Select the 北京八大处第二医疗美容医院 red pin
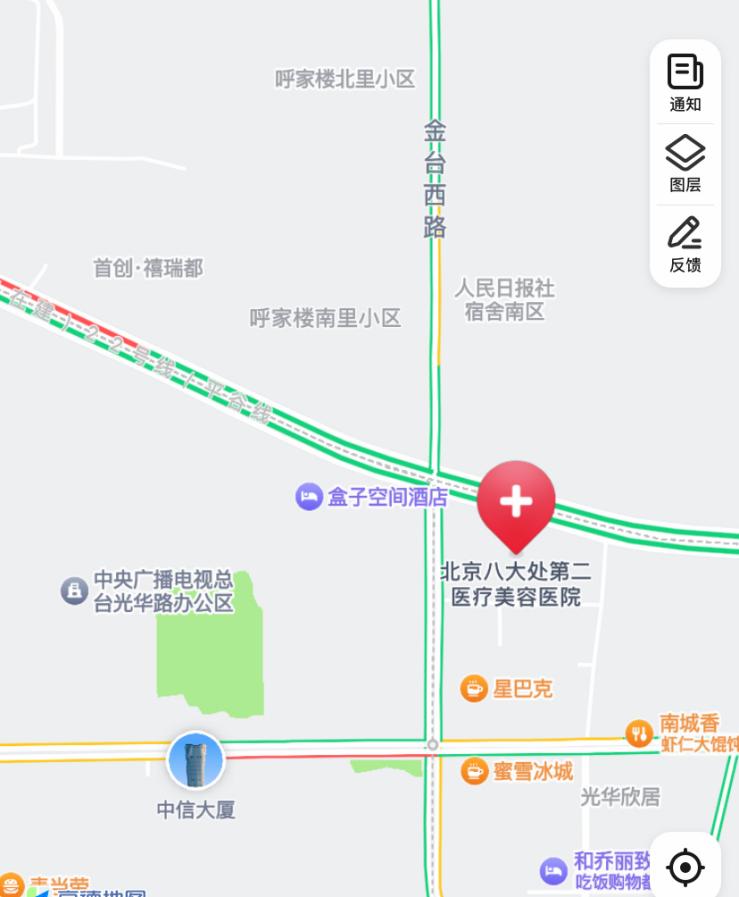 (516, 505)
